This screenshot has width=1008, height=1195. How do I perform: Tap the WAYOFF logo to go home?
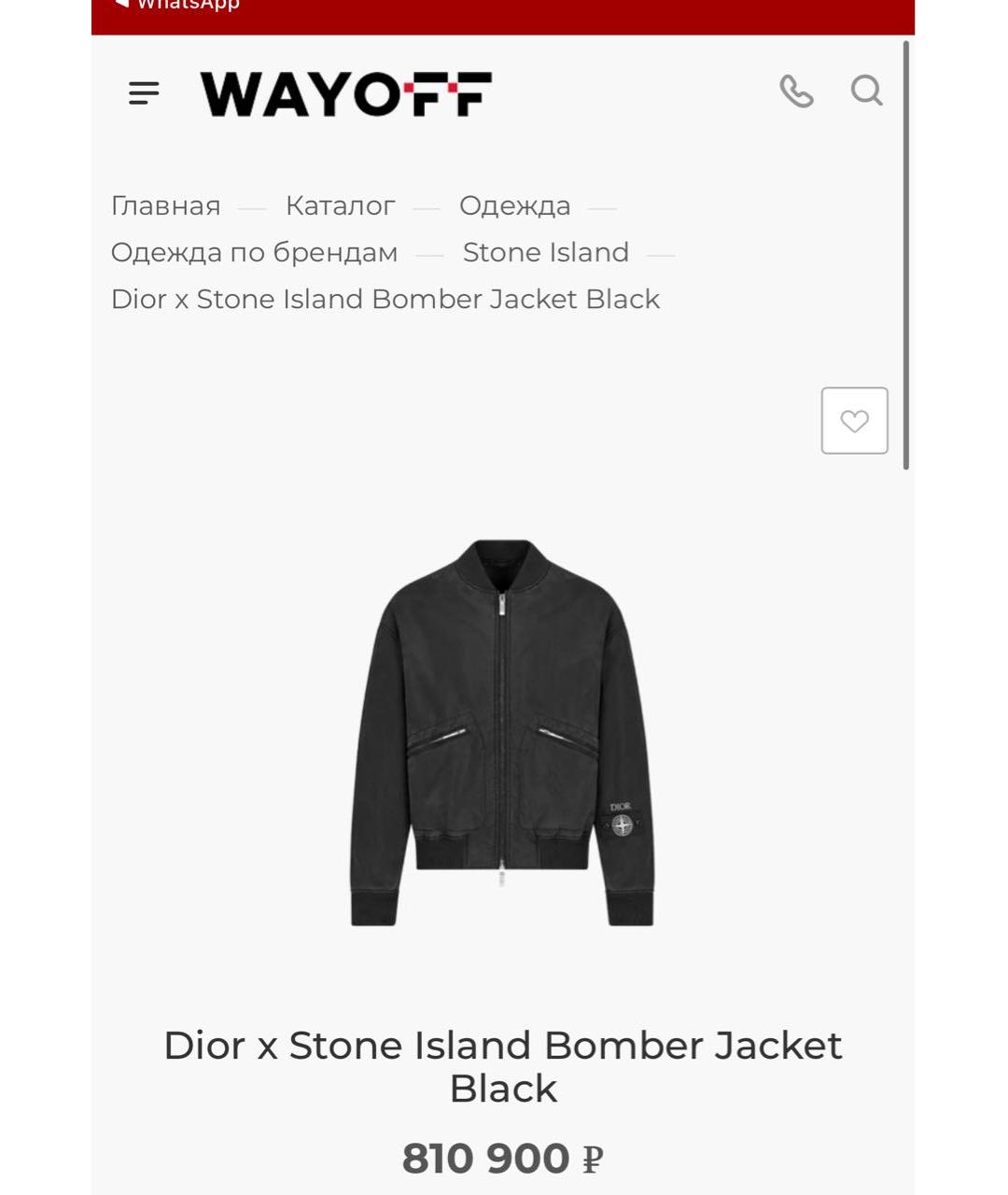[345, 94]
